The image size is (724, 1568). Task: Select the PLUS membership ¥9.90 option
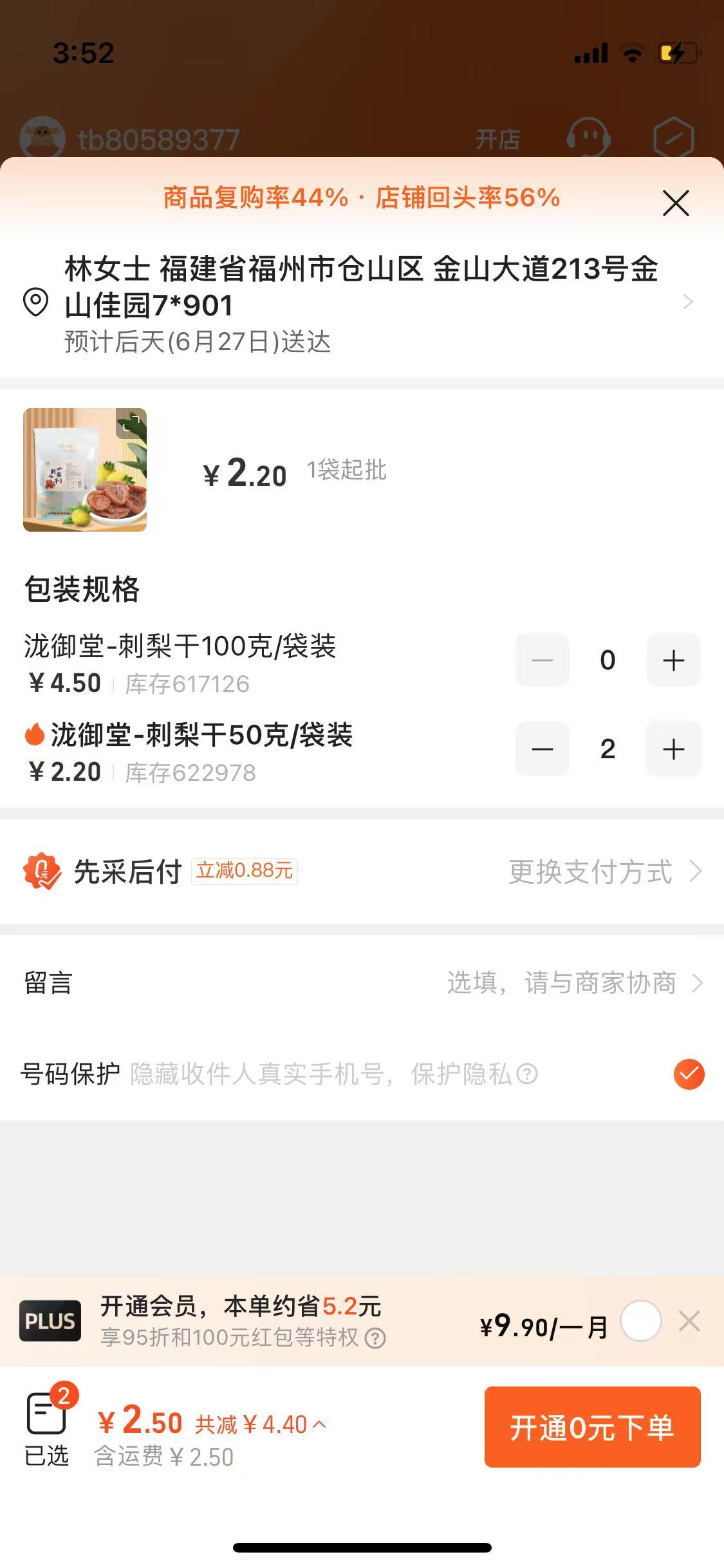pos(641,1321)
